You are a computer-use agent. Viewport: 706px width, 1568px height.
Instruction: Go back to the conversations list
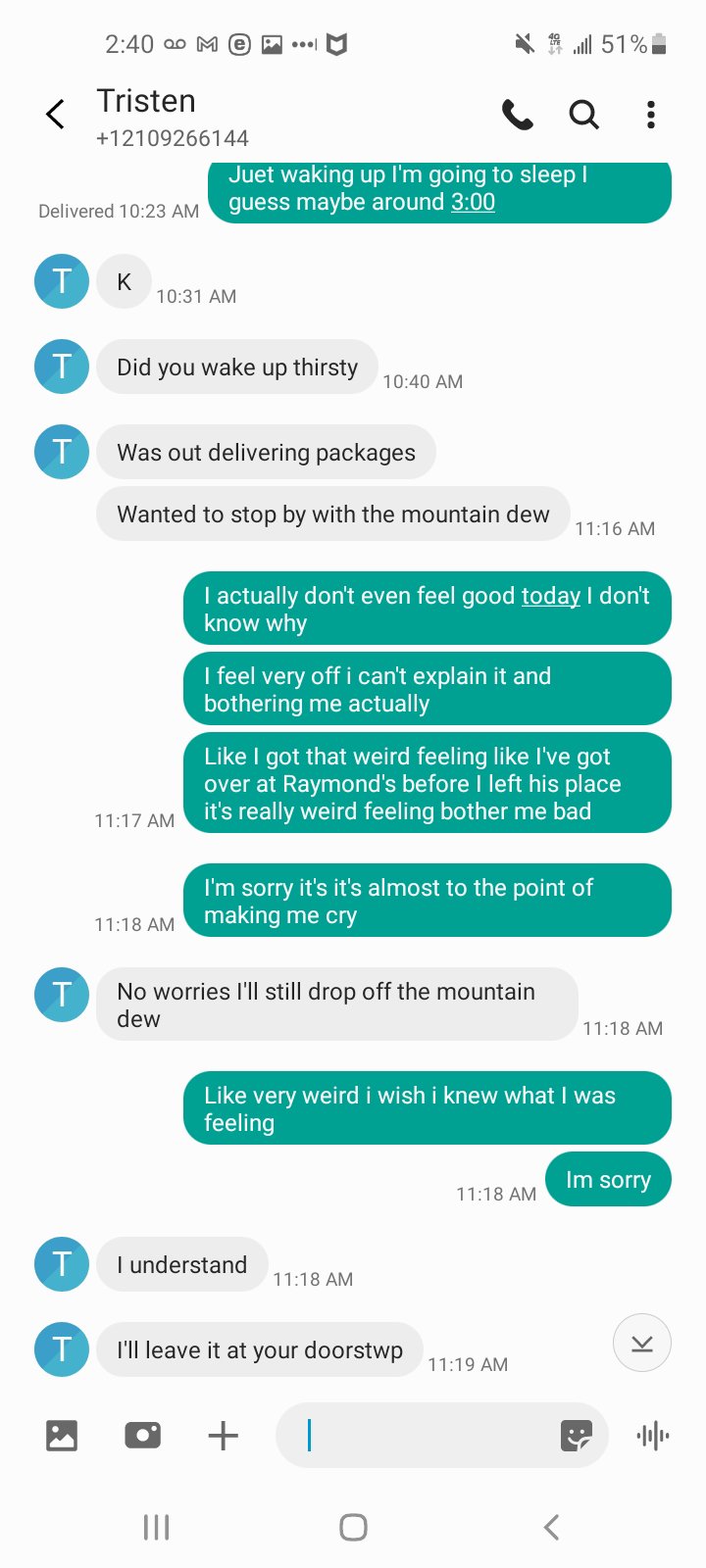[x=56, y=115]
